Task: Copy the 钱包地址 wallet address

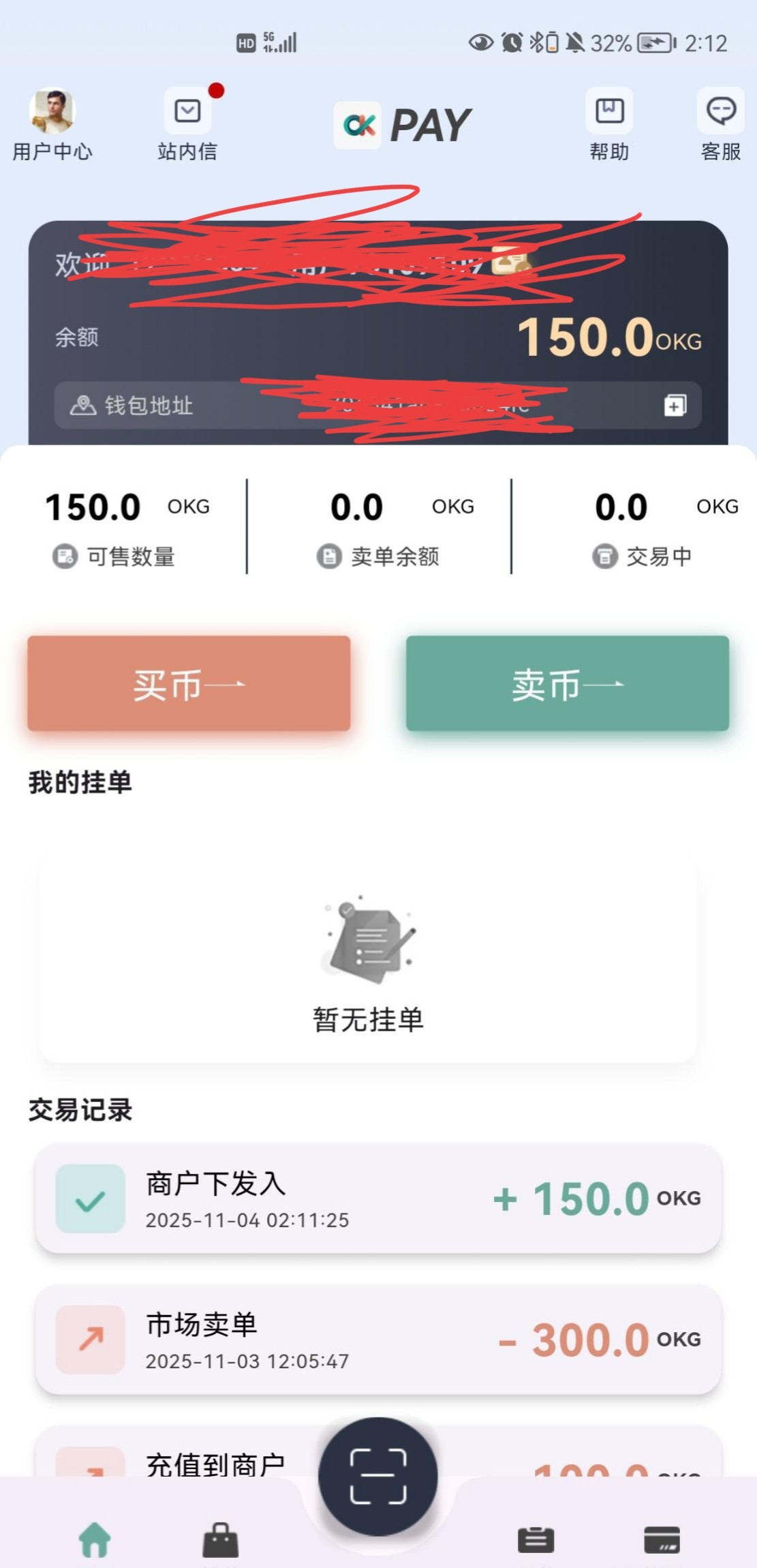Action: pyautogui.click(x=675, y=406)
